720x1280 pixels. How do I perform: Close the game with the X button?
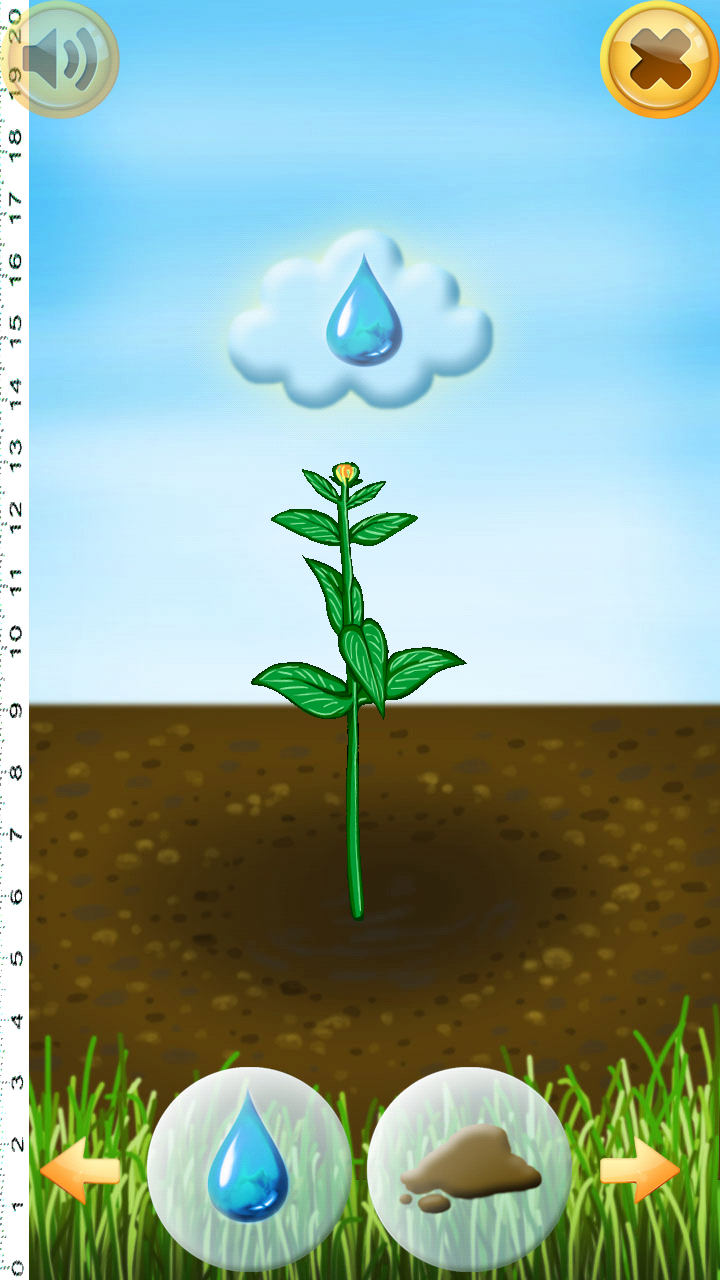pos(659,58)
